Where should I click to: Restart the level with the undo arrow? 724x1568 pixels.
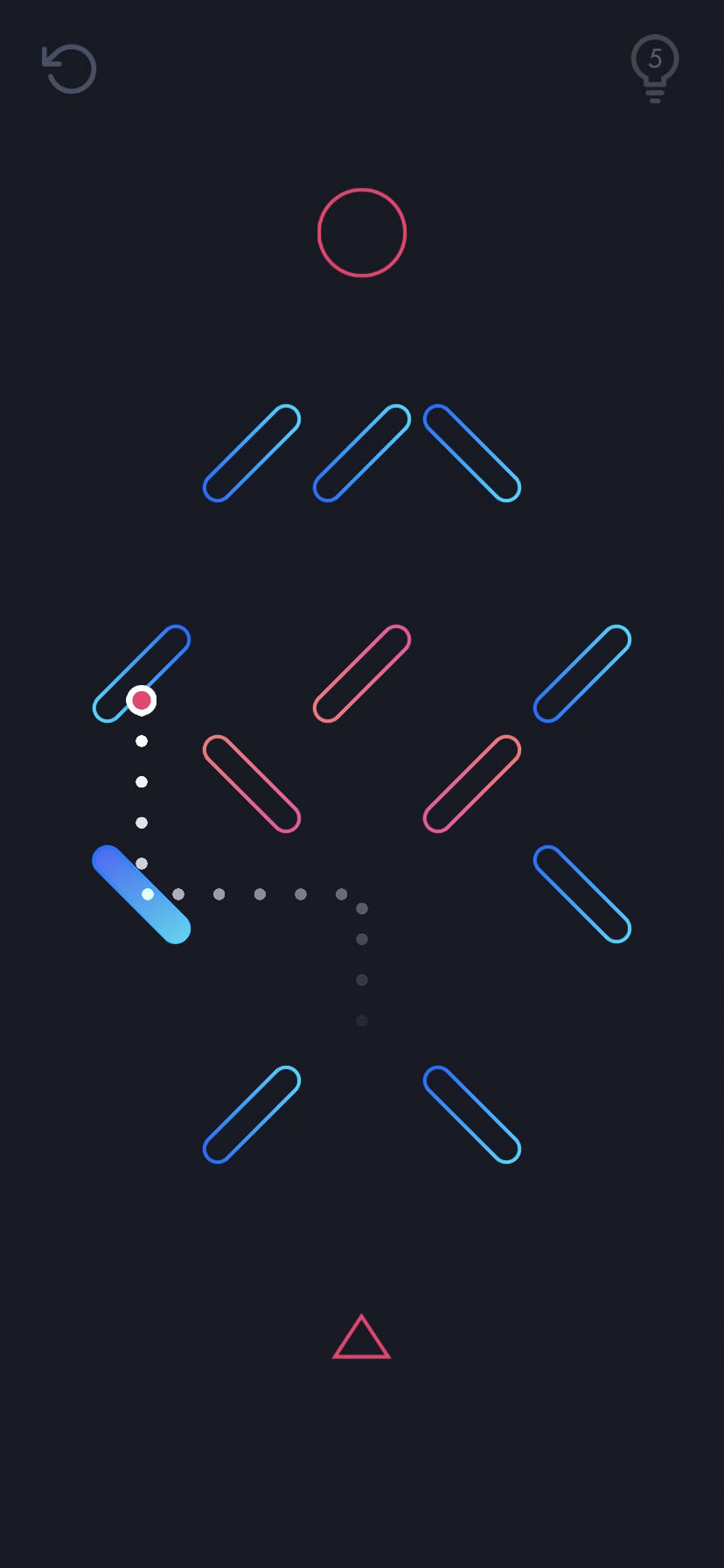point(69,68)
